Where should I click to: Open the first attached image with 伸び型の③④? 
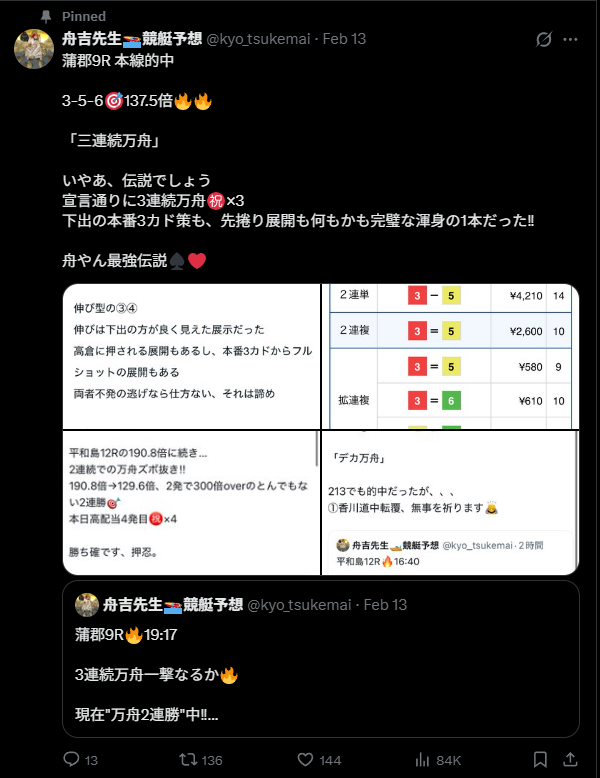pyautogui.click(x=191, y=355)
